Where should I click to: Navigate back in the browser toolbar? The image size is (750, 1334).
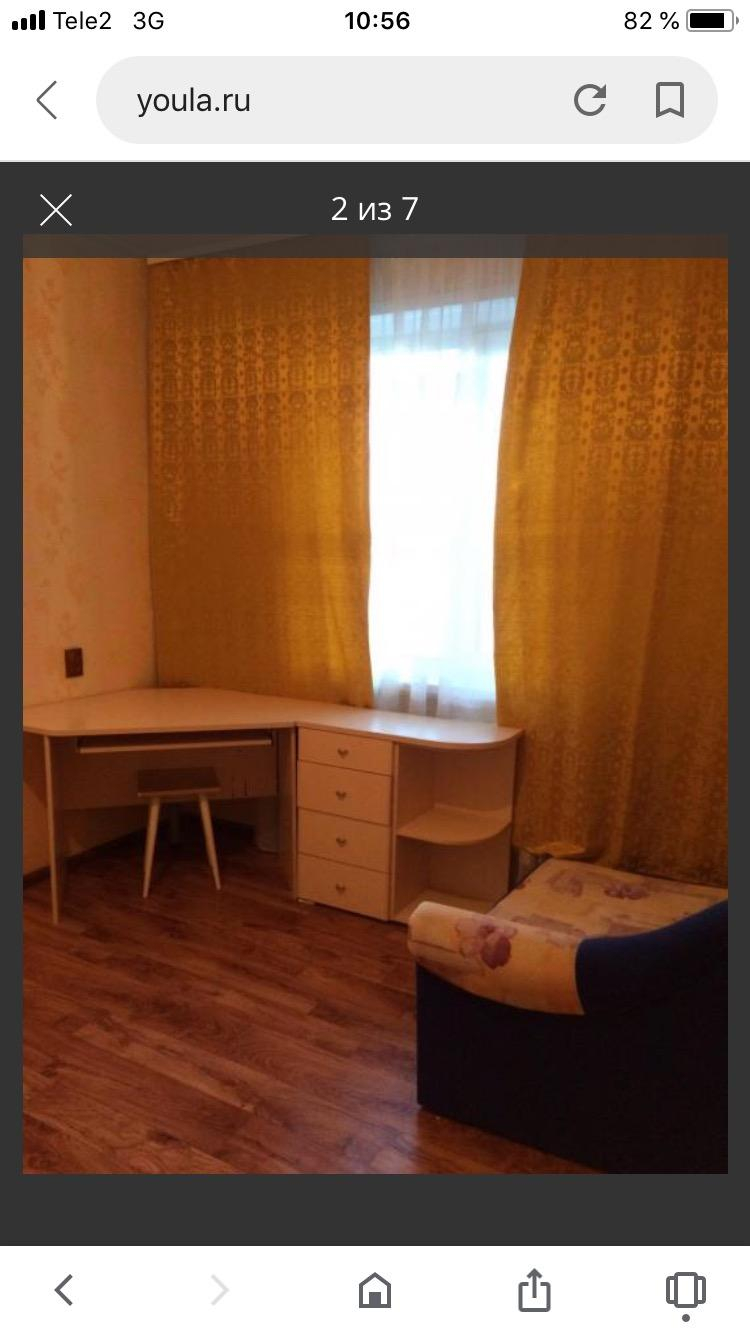click(63, 1290)
